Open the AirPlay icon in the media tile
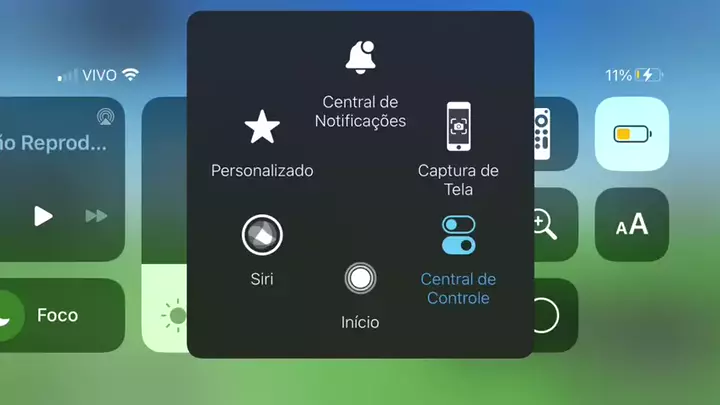 tap(105, 116)
